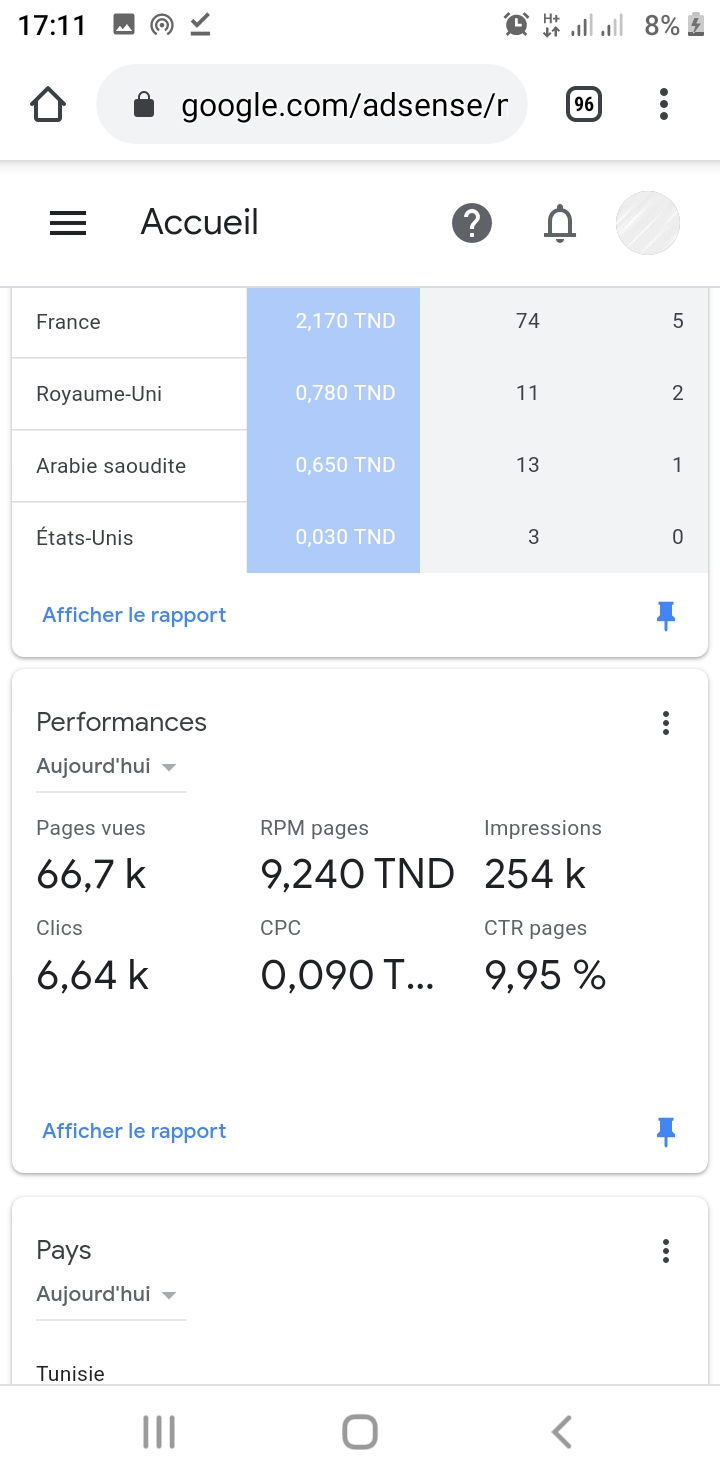Open Afficher le rapport in the Performances card
Viewport: 720px width, 1480px height.
134,1131
